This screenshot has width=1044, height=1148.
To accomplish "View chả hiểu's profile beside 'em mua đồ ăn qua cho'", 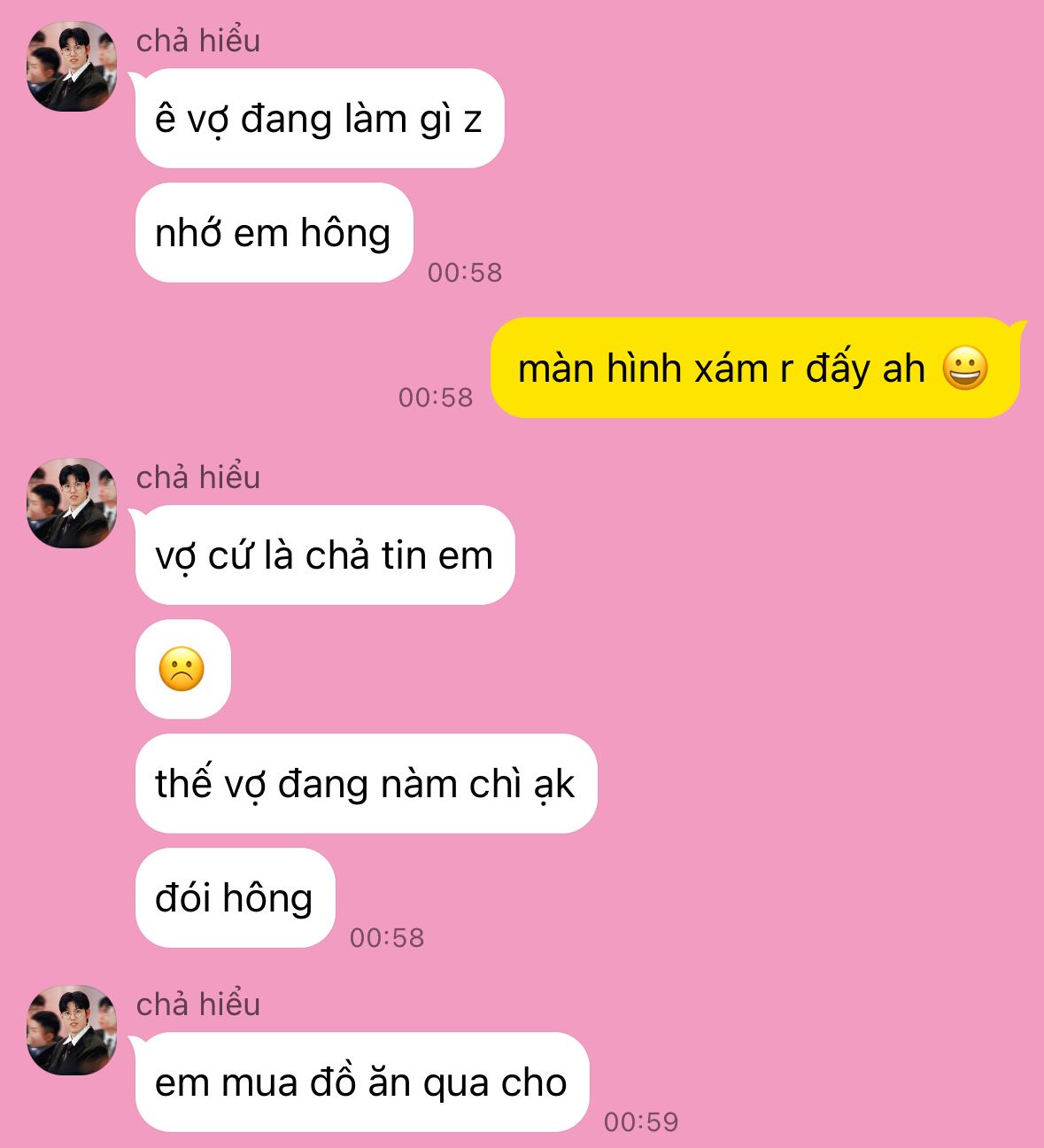I will point(72,1030).
